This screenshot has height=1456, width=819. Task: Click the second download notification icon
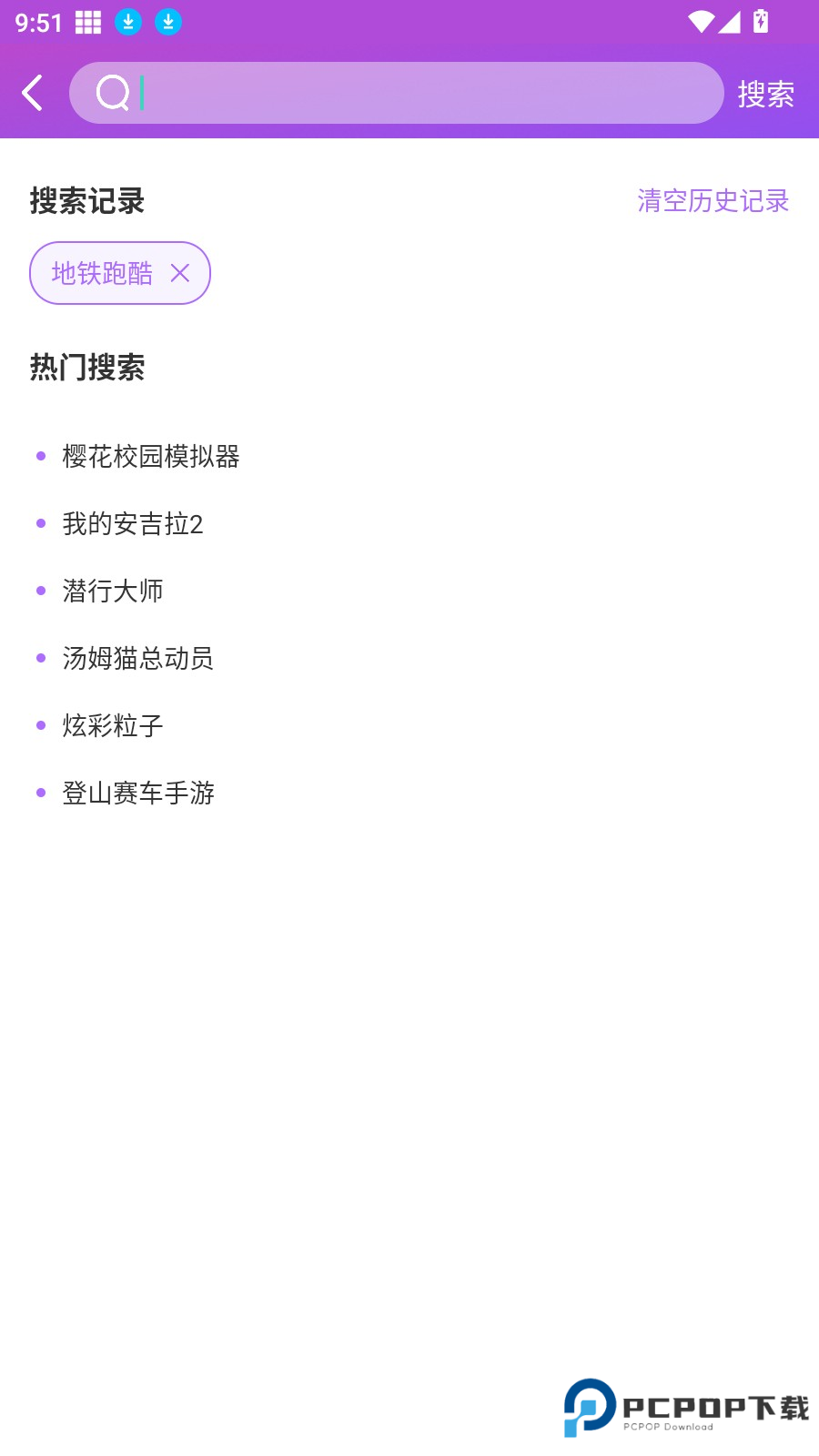coord(167,22)
